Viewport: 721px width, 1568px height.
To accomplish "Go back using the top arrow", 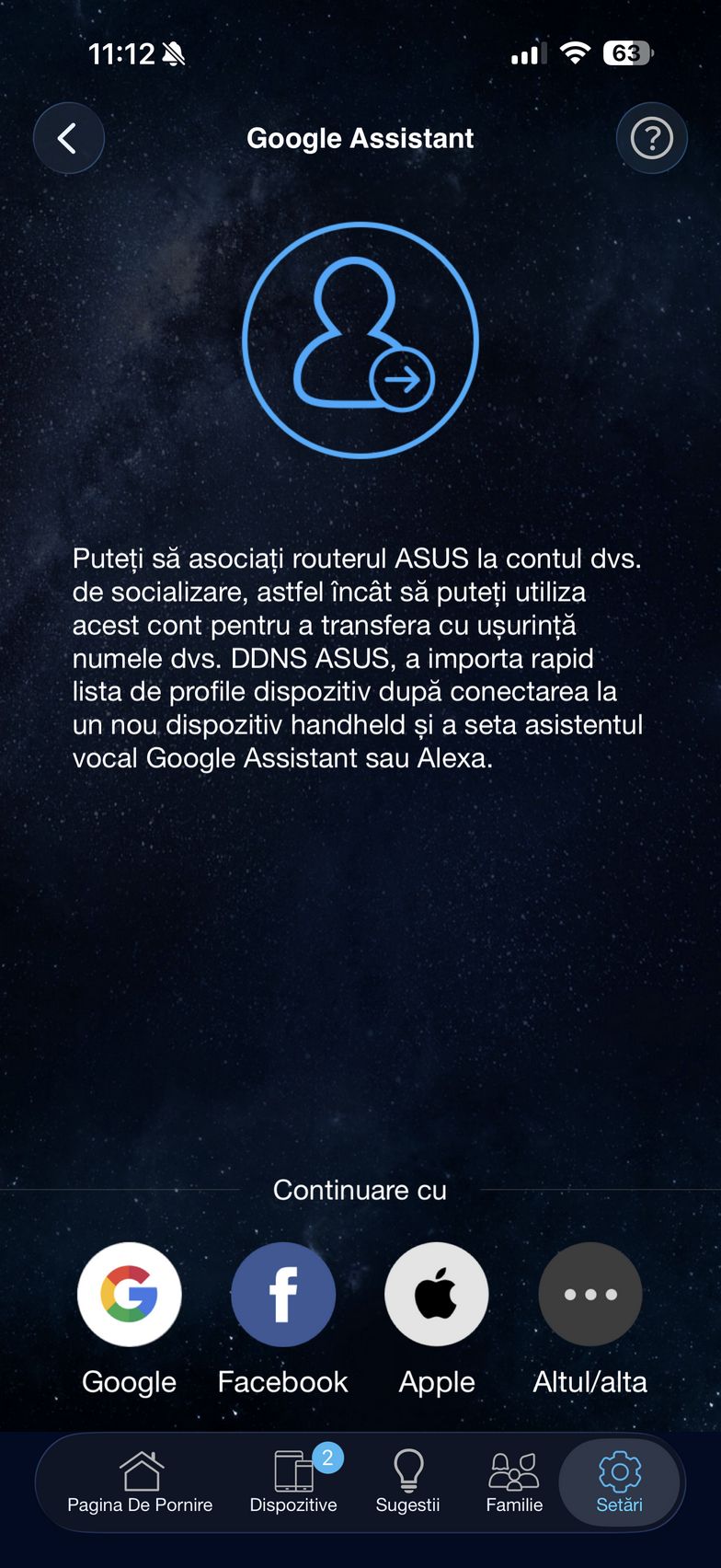I will (69, 139).
